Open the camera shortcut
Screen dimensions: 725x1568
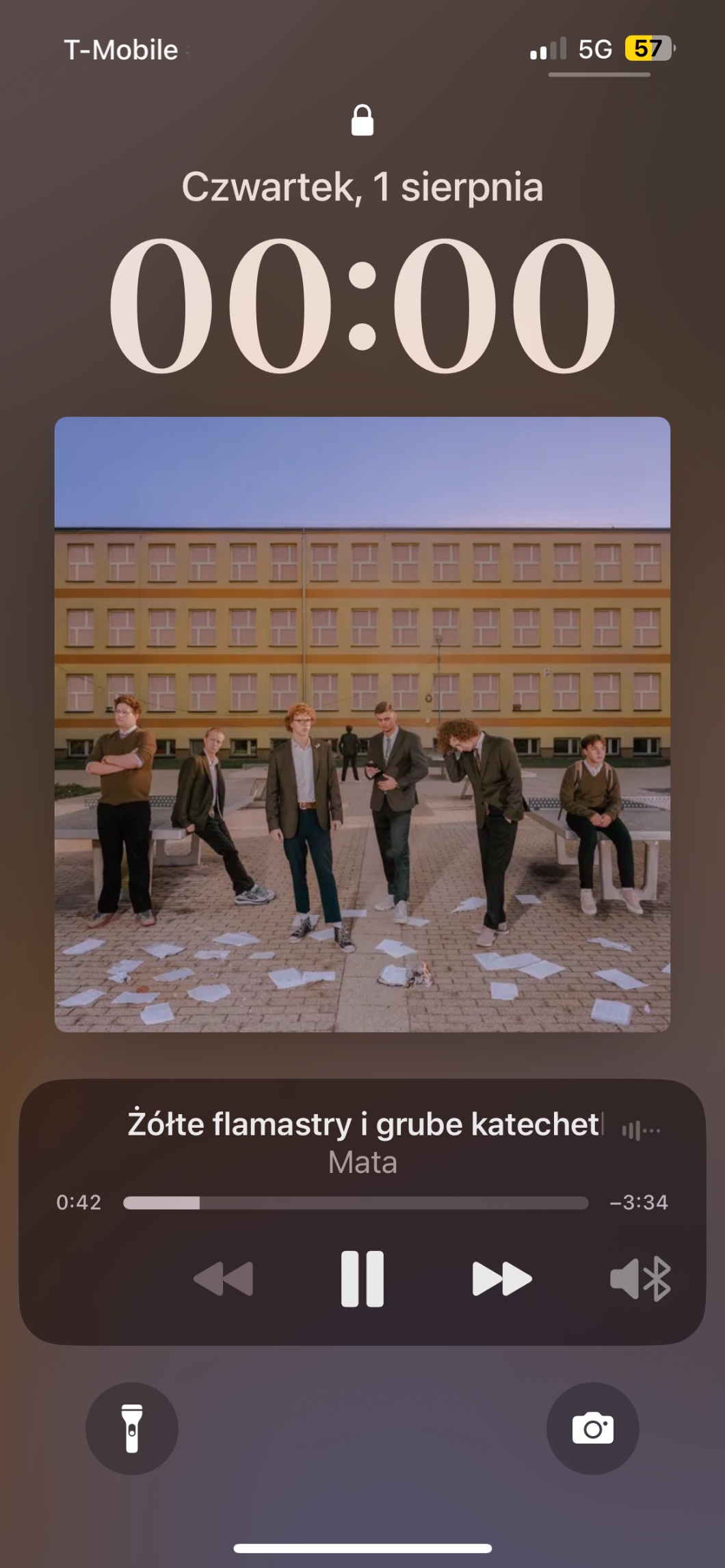592,1428
